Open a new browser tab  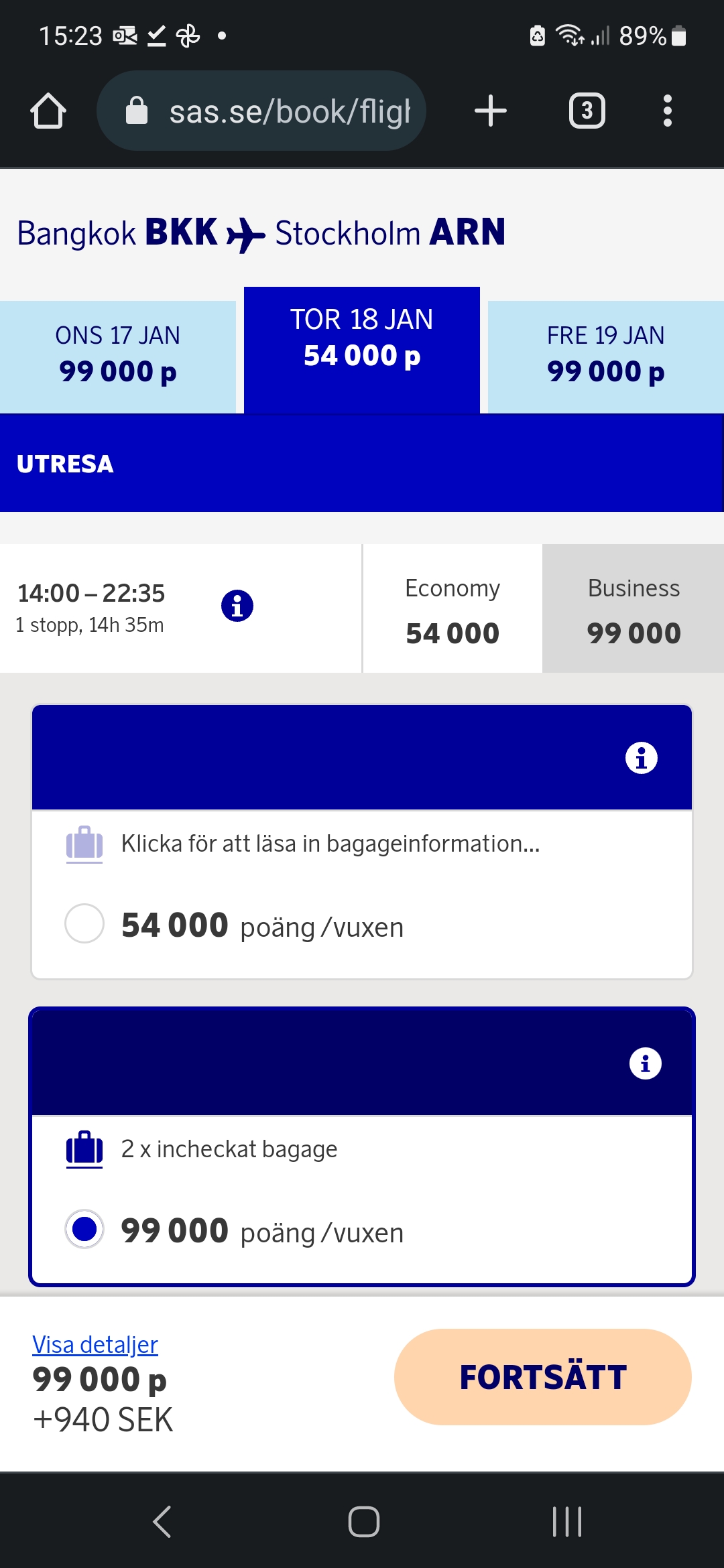(x=491, y=111)
